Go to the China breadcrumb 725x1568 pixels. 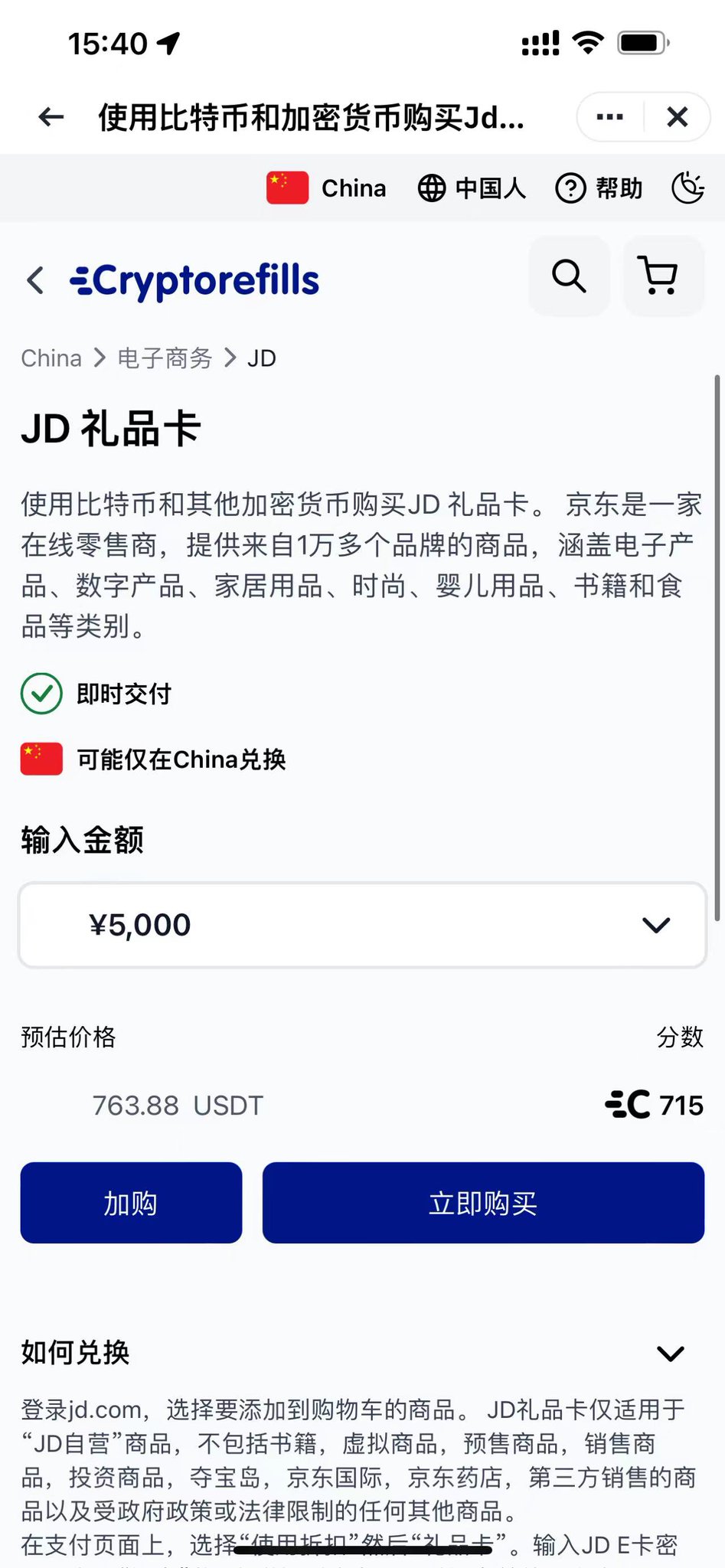51,358
